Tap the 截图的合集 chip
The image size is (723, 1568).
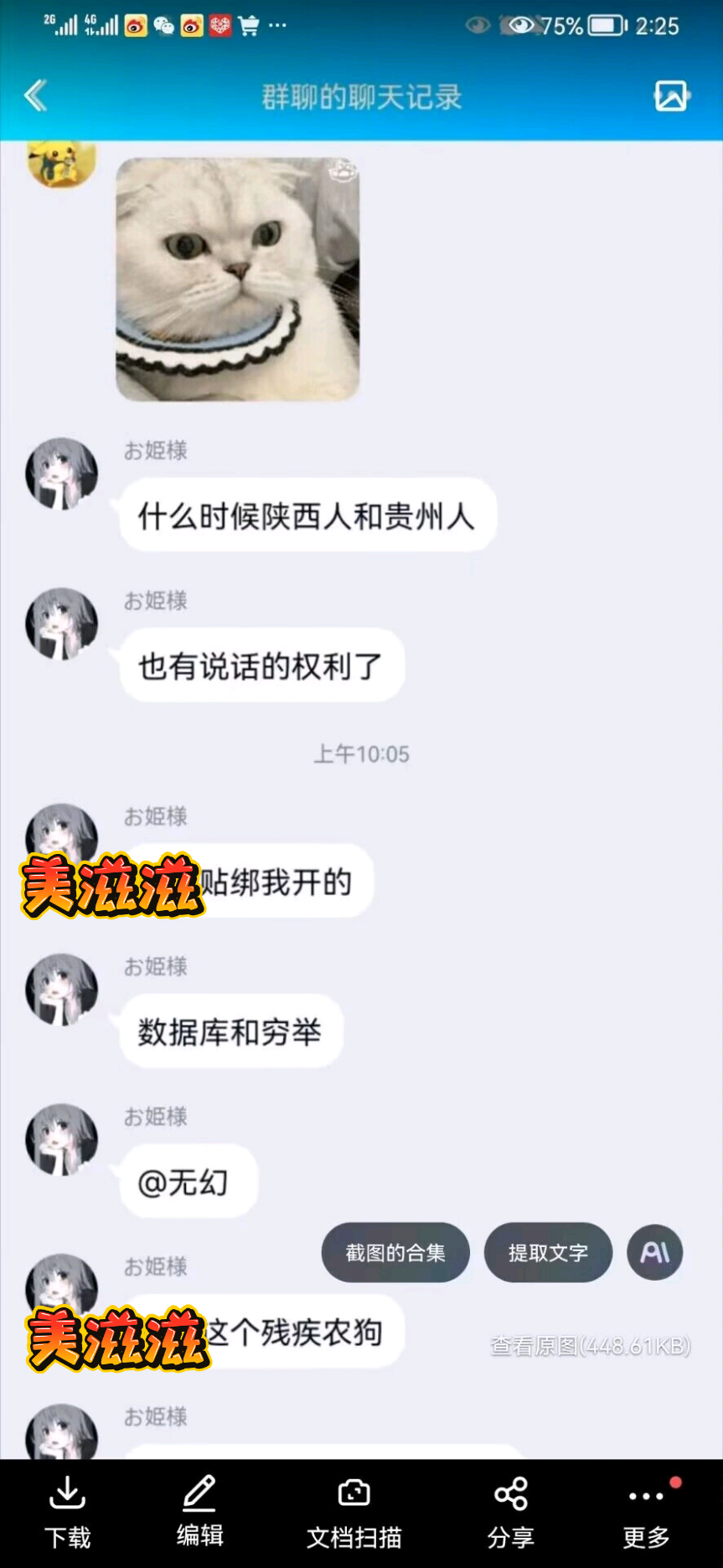[x=395, y=1252]
